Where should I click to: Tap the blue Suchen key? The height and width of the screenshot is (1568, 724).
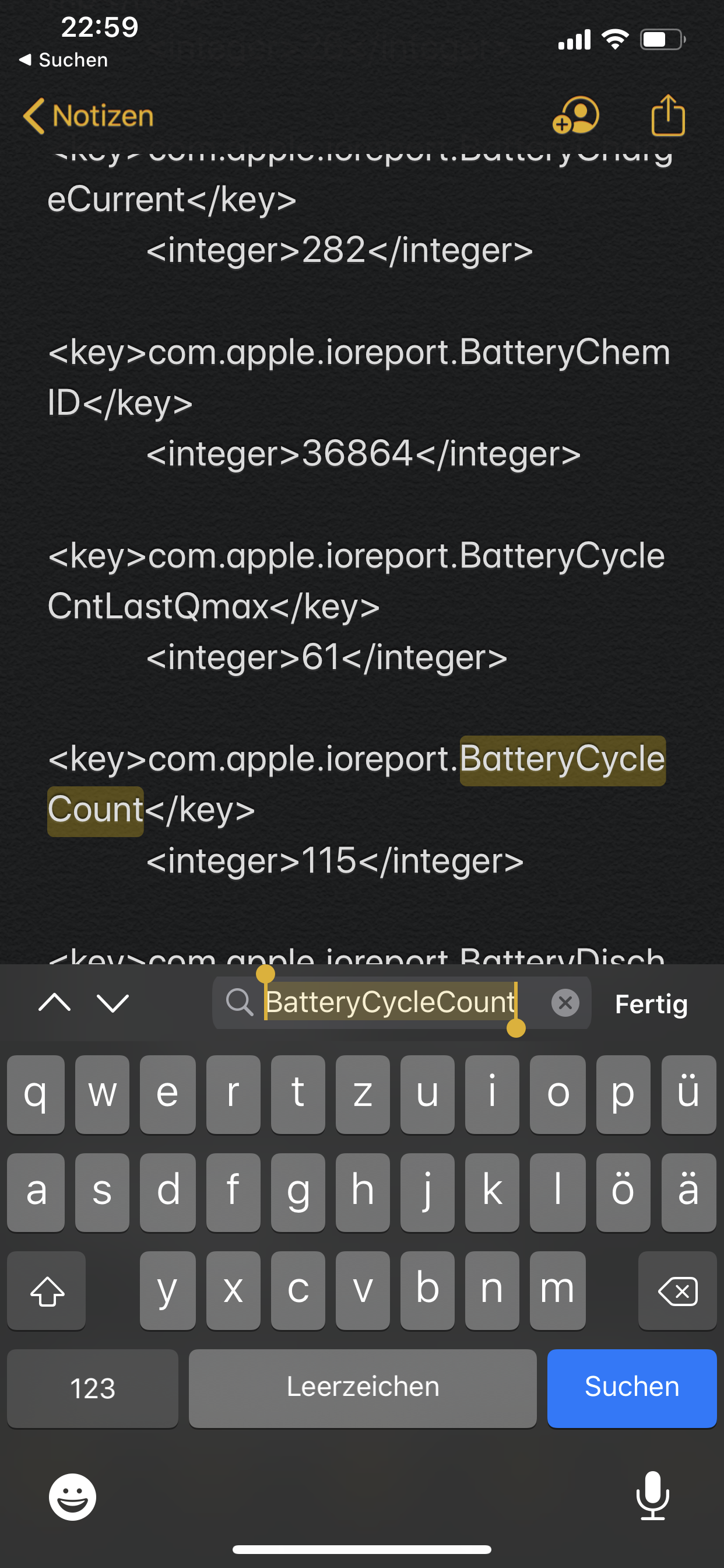coord(631,1388)
